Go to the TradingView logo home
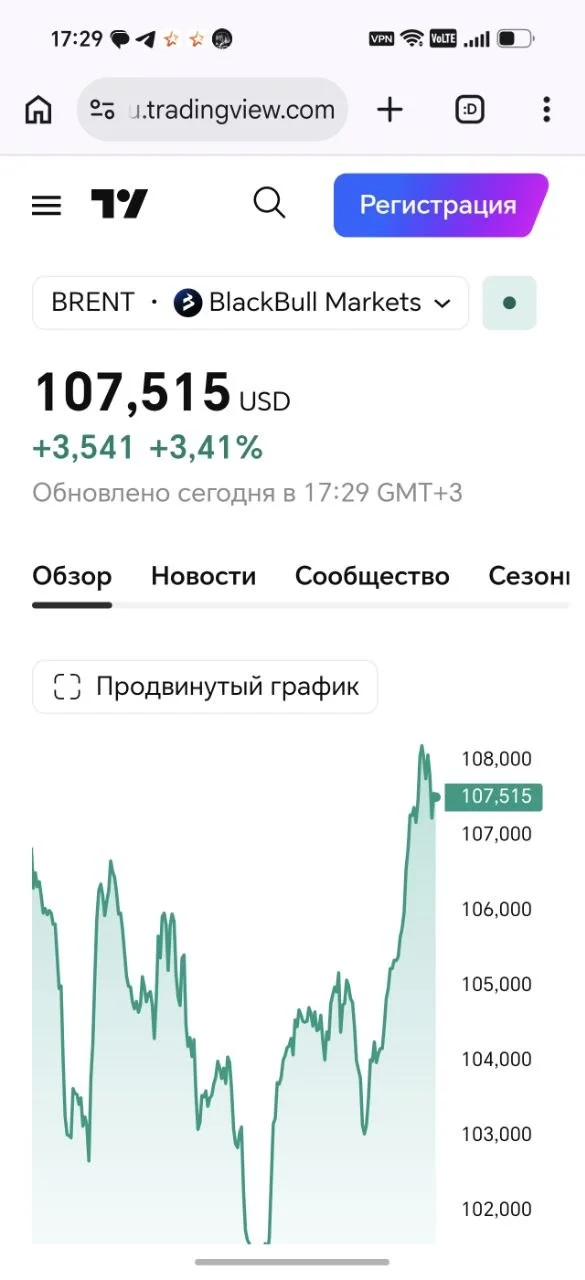Image resolution: width=585 pixels, height=1280 pixels. pyautogui.click(x=119, y=204)
